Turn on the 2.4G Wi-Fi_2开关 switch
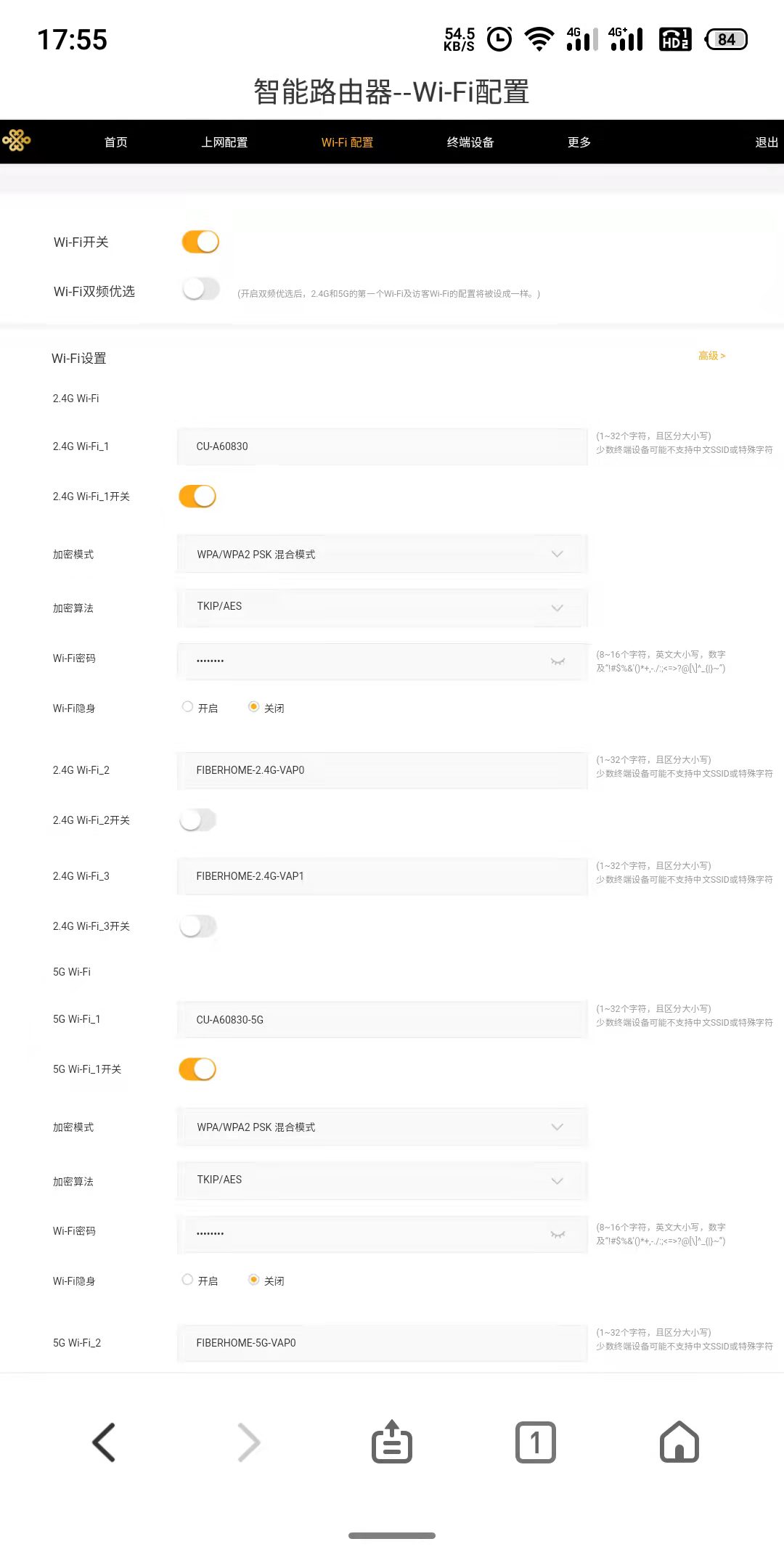This screenshot has width=784, height=1568. tap(197, 819)
